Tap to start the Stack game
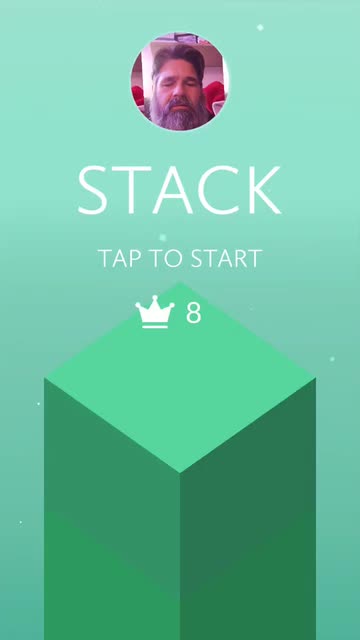Screen dimensions: 360x640 180,258
